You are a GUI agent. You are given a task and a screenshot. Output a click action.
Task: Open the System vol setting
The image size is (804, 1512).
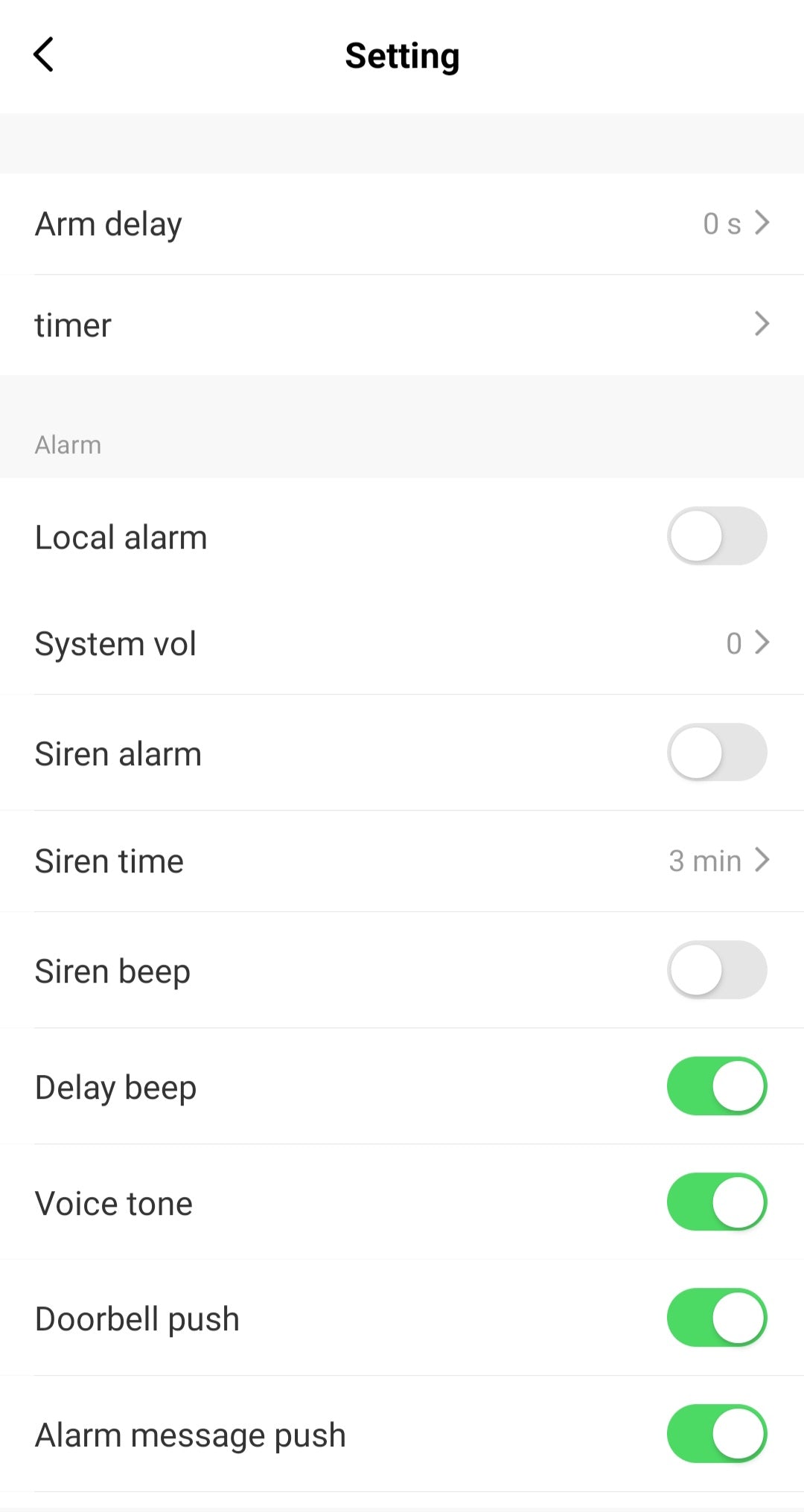(402, 643)
